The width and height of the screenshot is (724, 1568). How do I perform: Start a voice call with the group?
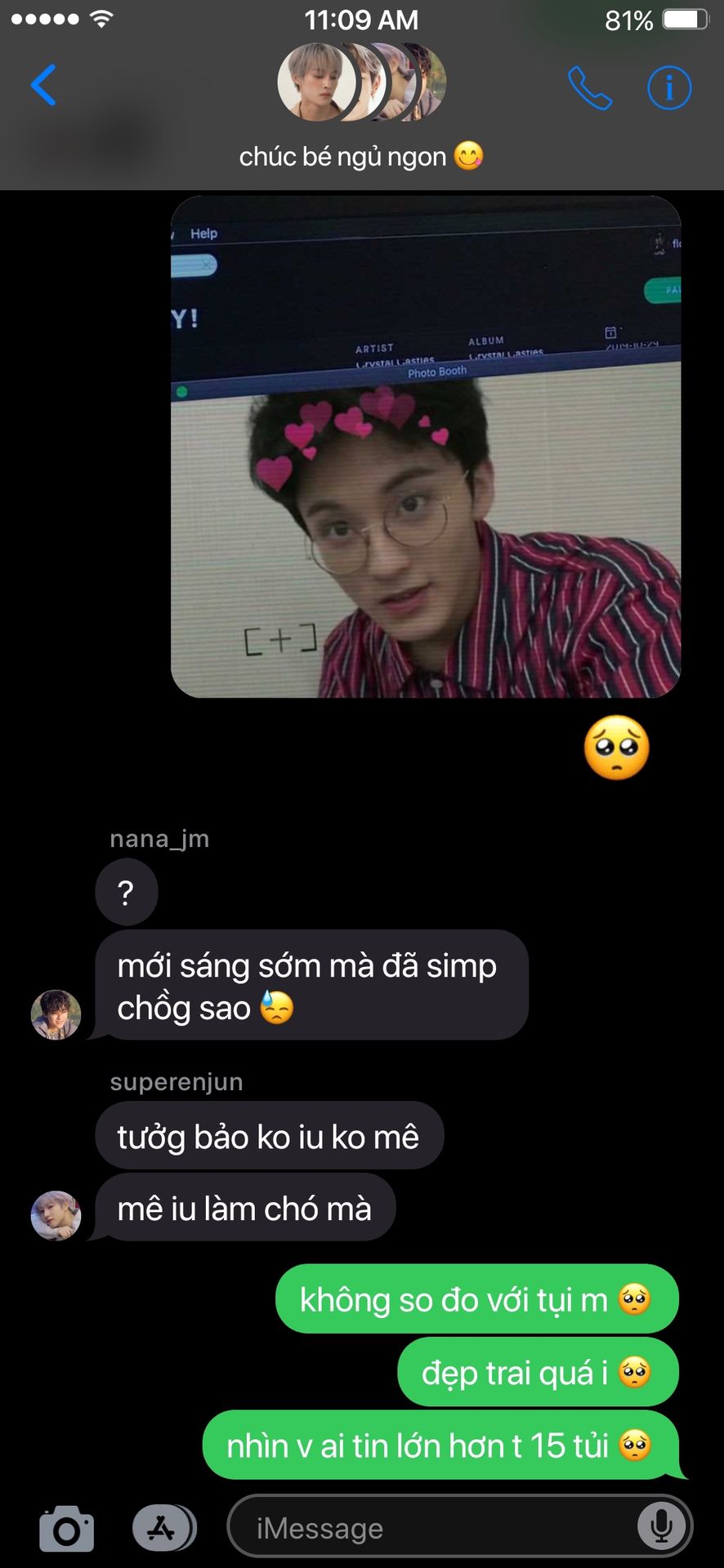point(589,87)
